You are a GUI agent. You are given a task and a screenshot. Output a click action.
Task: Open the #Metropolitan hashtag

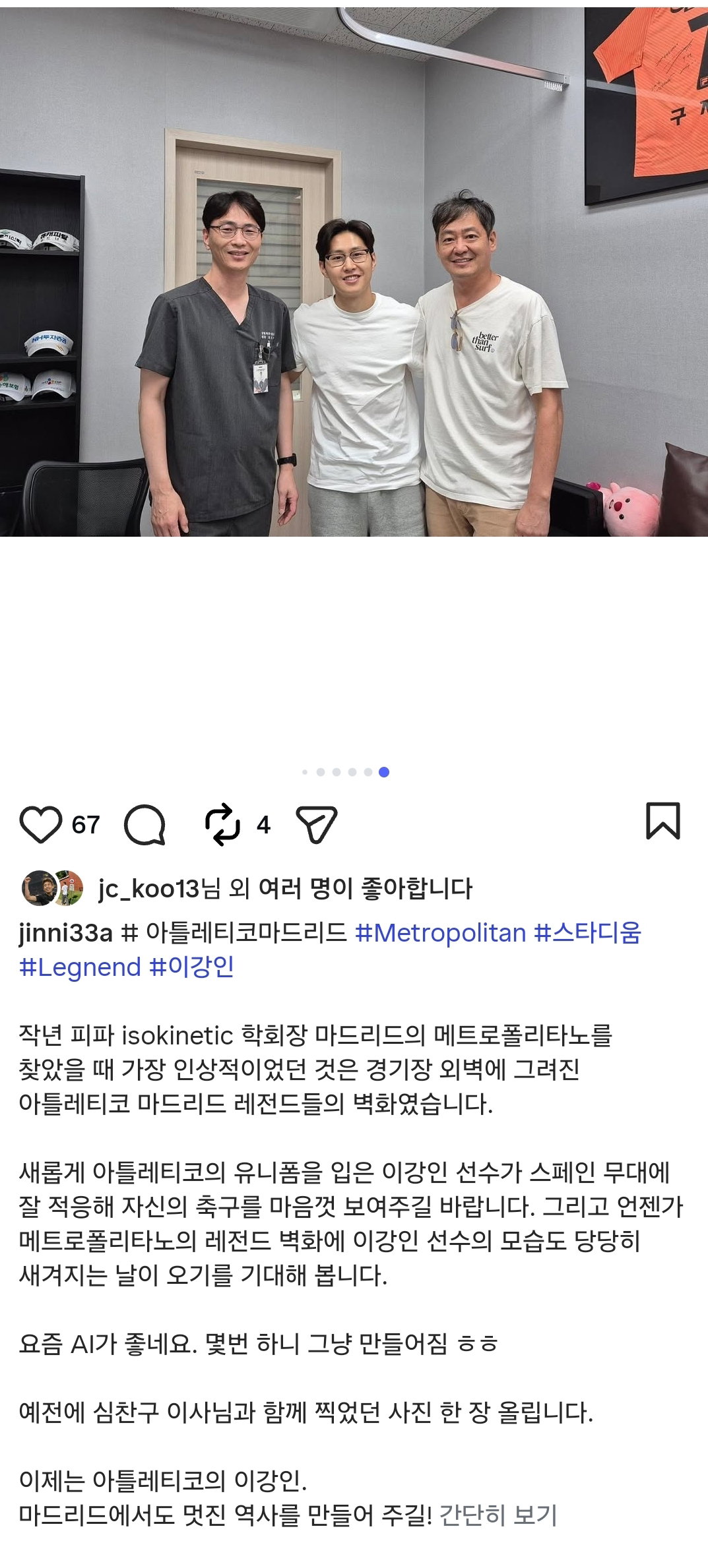tap(440, 933)
